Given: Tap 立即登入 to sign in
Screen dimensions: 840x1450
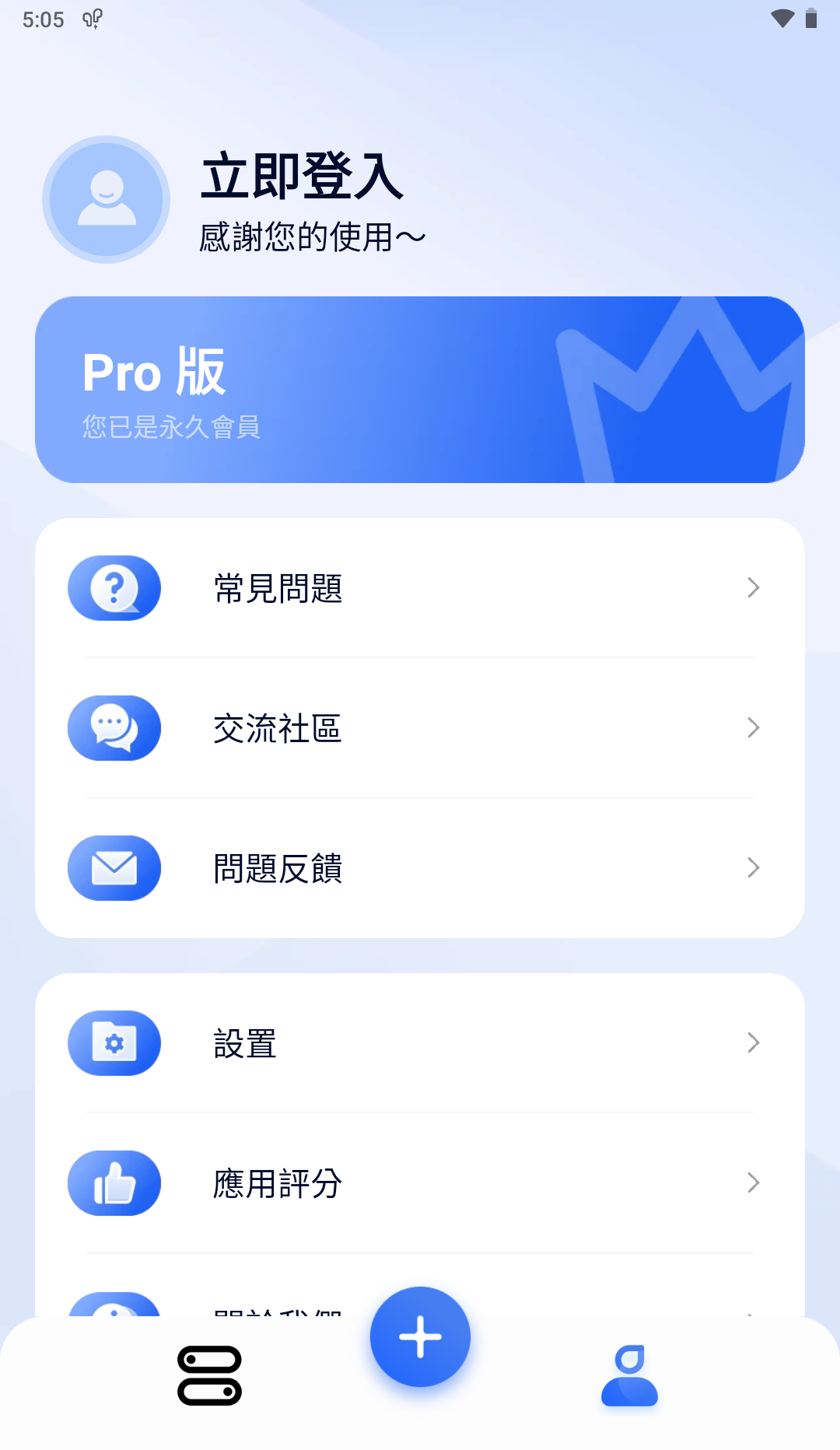Looking at the screenshot, I should [302, 176].
